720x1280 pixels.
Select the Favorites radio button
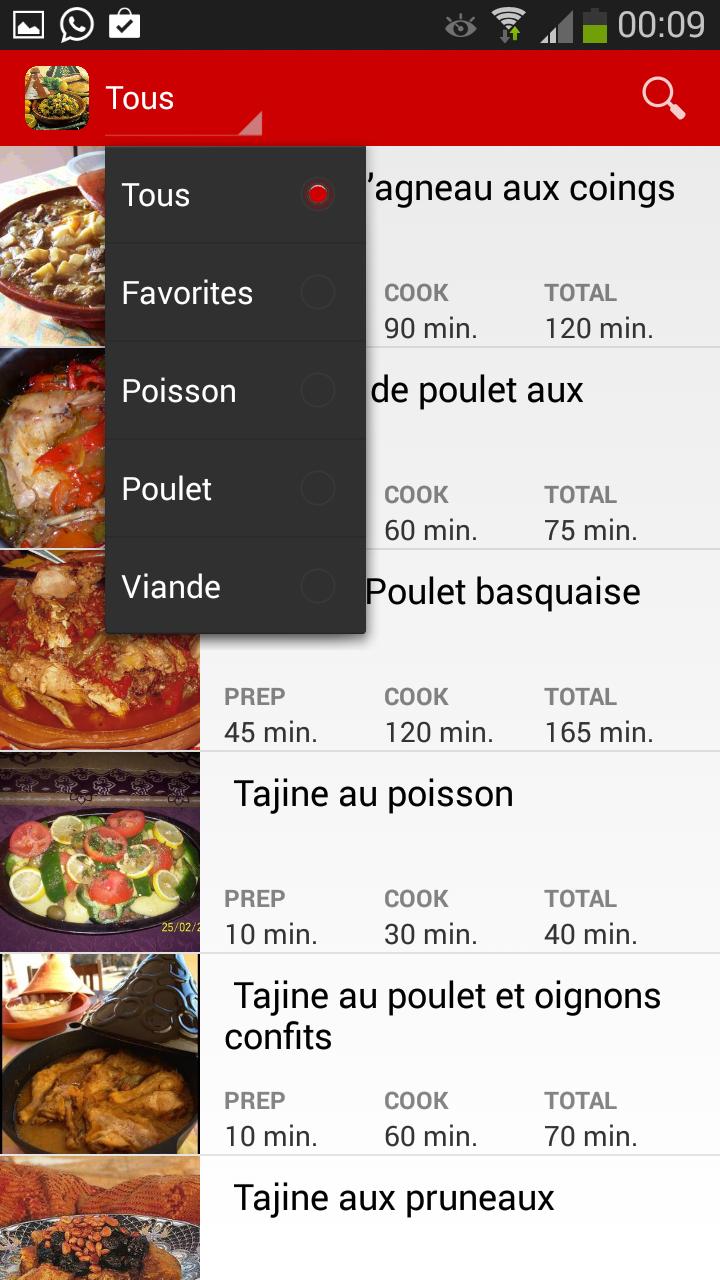tap(233, 293)
